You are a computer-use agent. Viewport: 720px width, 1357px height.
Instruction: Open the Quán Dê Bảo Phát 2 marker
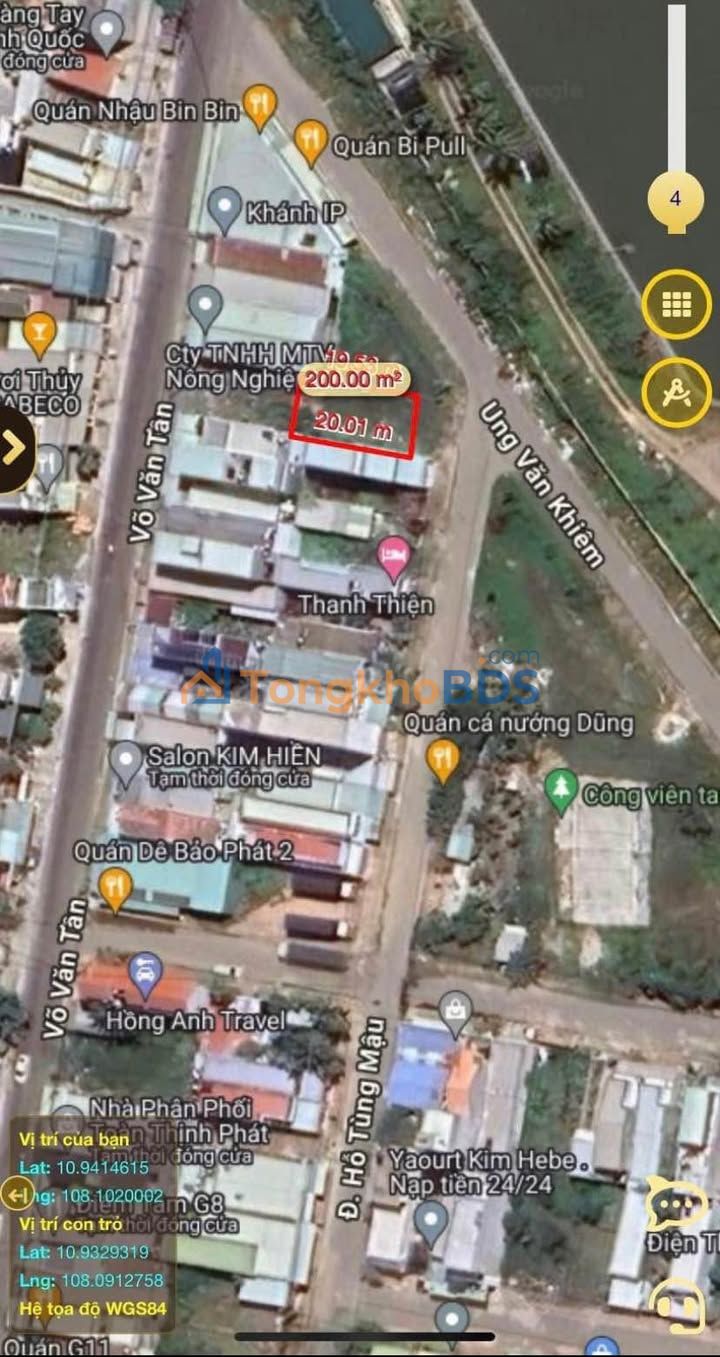point(116,887)
